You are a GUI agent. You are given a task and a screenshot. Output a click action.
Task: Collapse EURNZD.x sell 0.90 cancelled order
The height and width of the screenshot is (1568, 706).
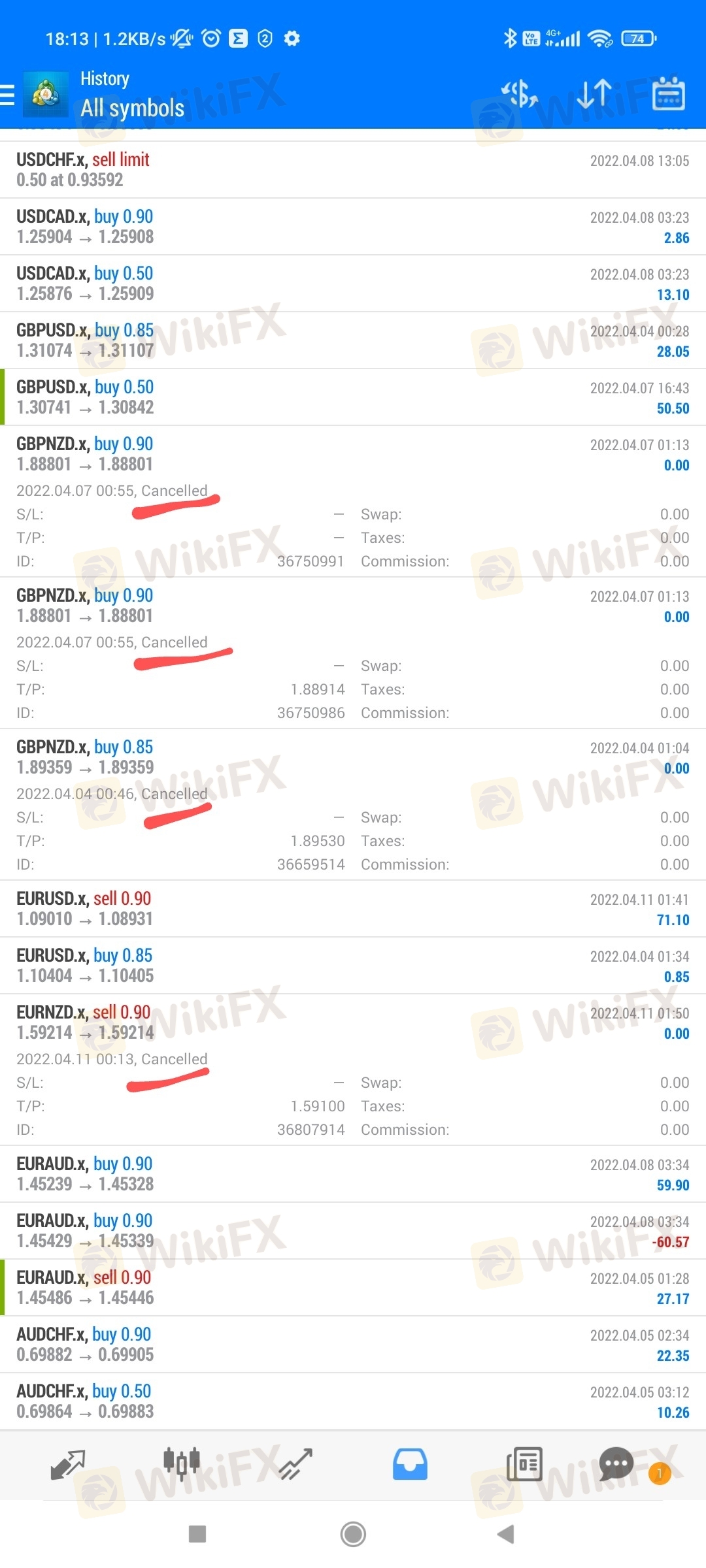pyautogui.click(x=353, y=1070)
